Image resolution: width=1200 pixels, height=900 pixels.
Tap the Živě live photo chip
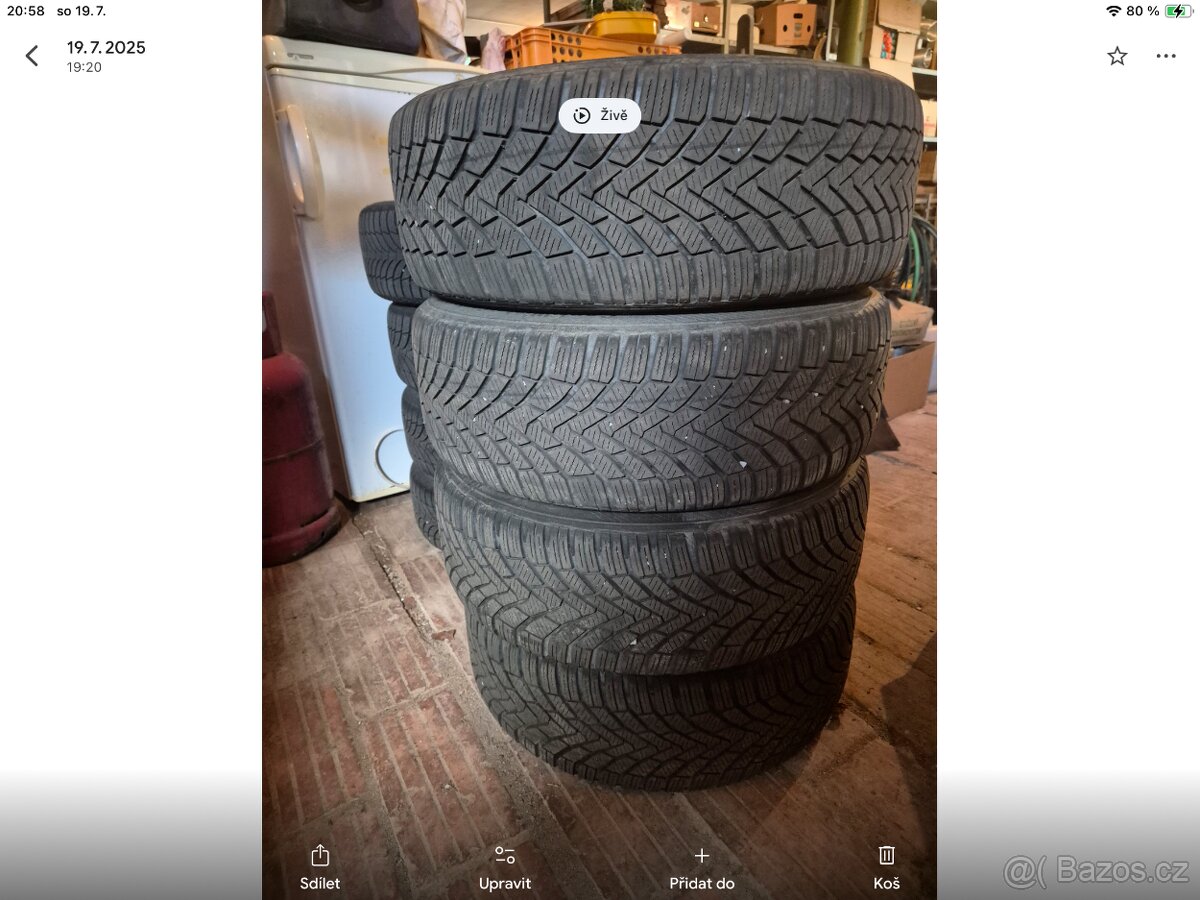tap(600, 116)
